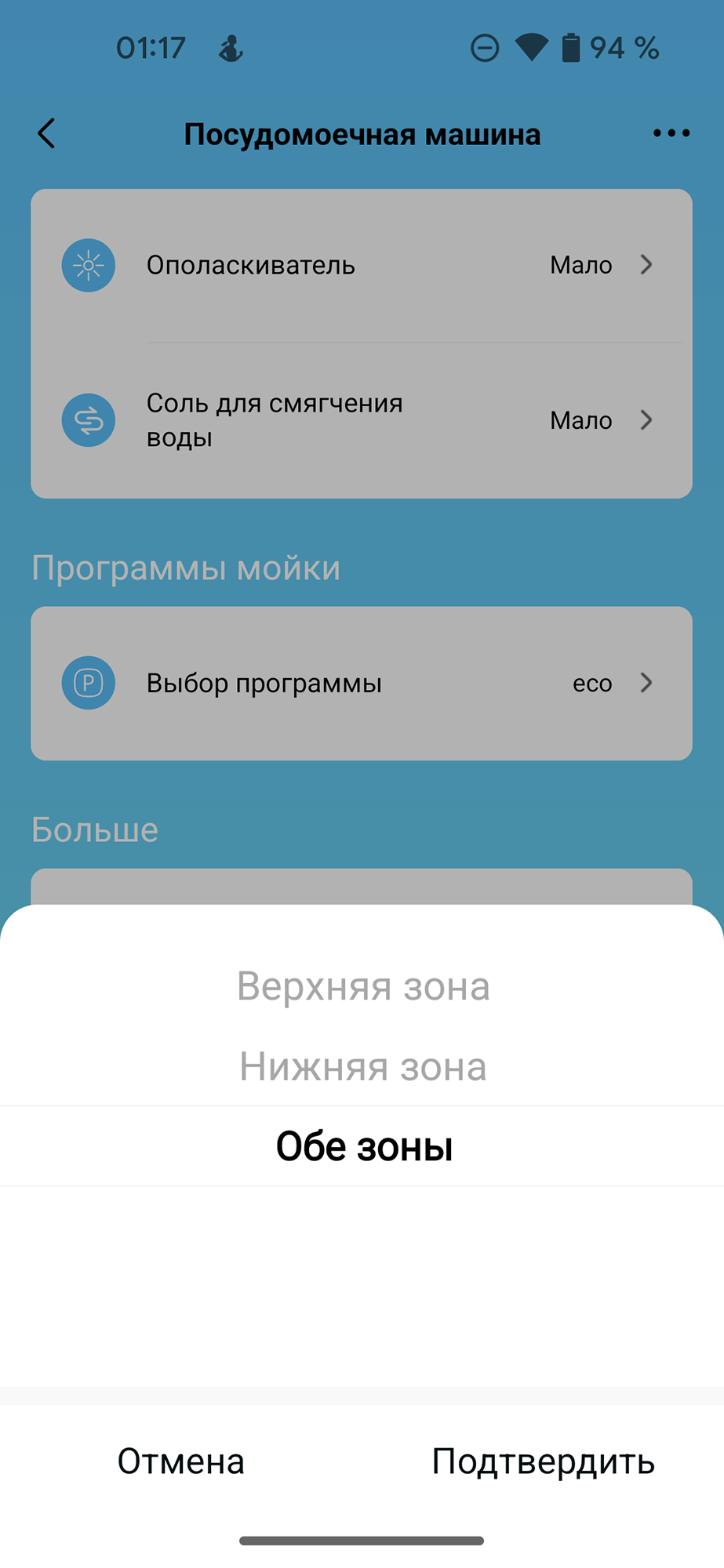This screenshot has width=724, height=1568.
Task: Select the Верхняя зона option
Action: pos(362,986)
